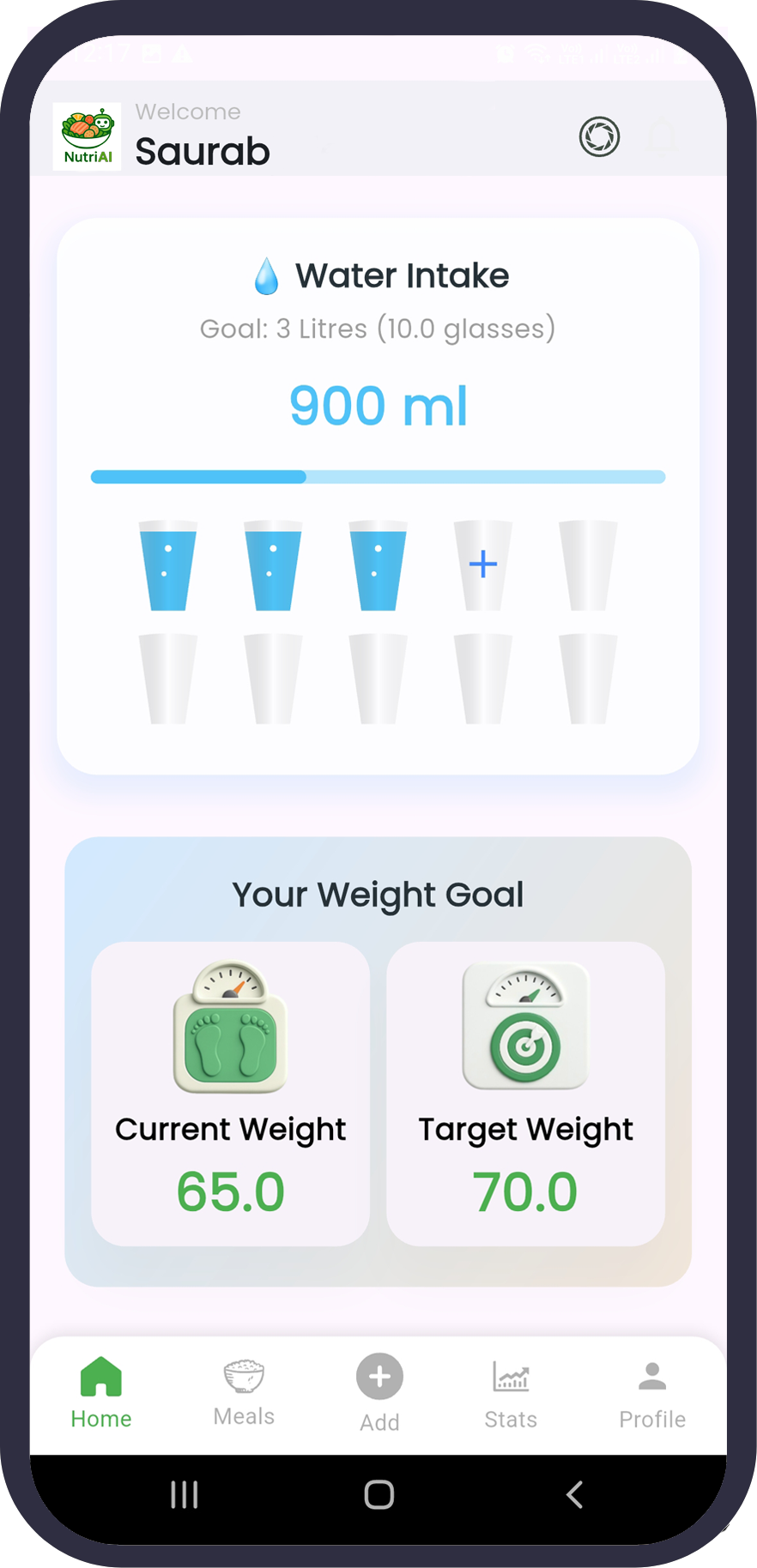Go back using the system back button
Screen dimensions: 757x1568
pyautogui.click(x=575, y=1494)
